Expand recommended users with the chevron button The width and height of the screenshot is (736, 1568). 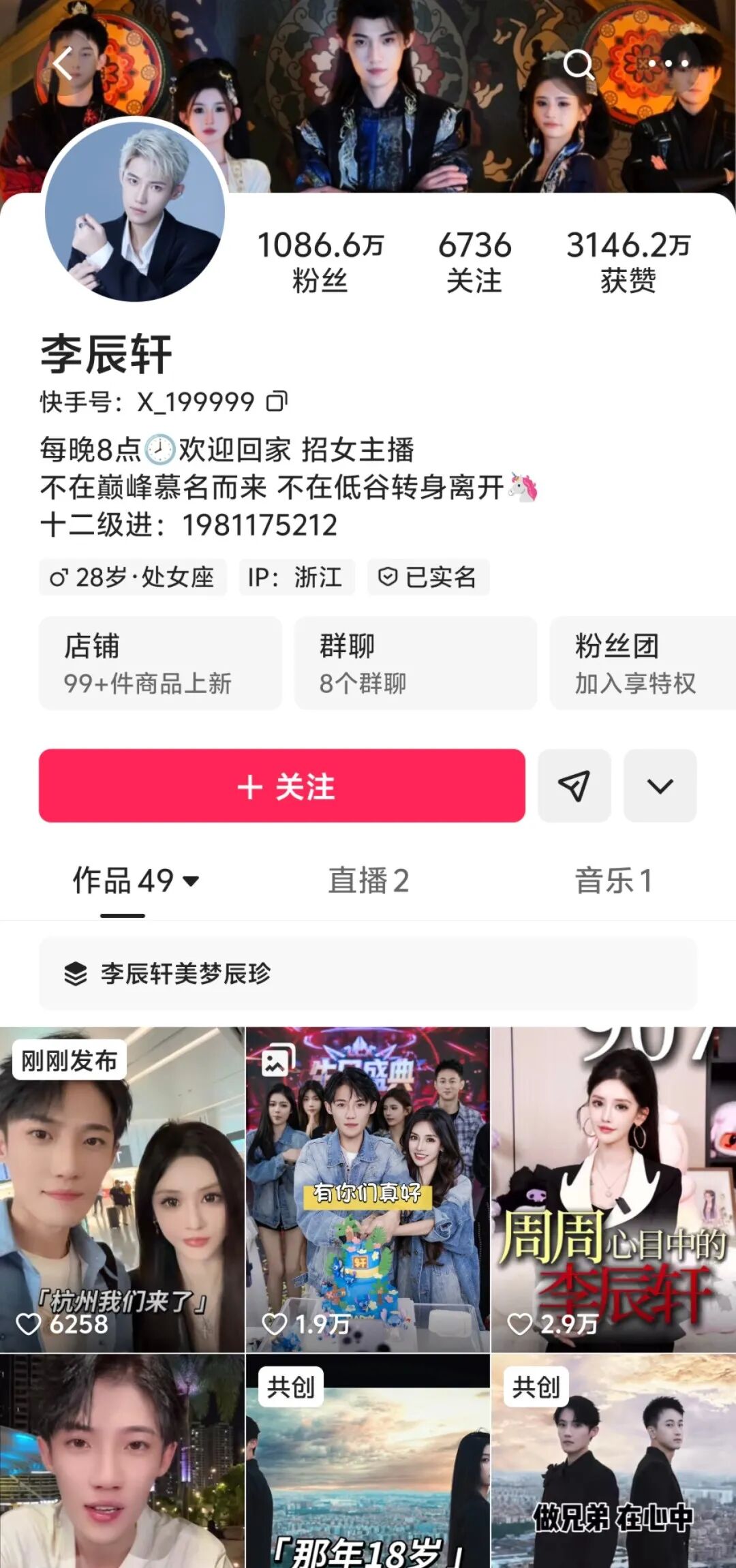point(660,786)
